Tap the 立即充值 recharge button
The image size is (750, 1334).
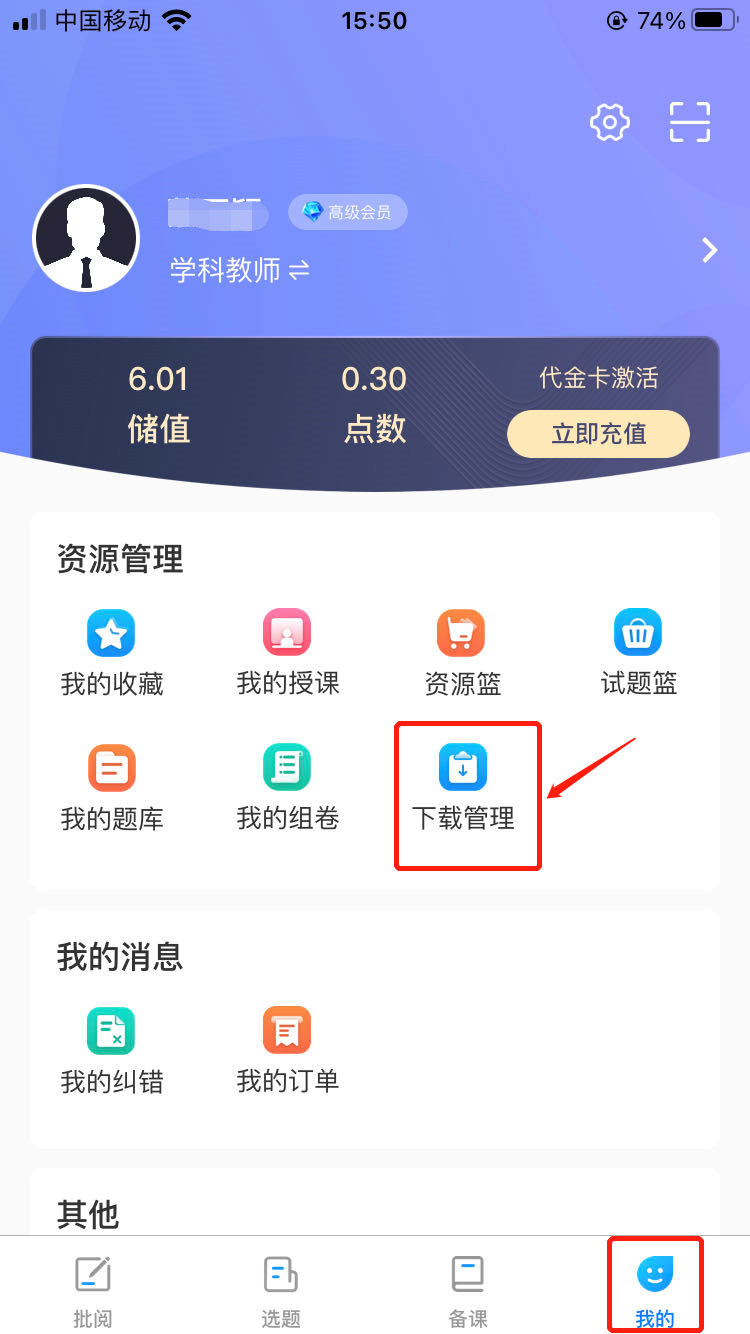pos(598,434)
